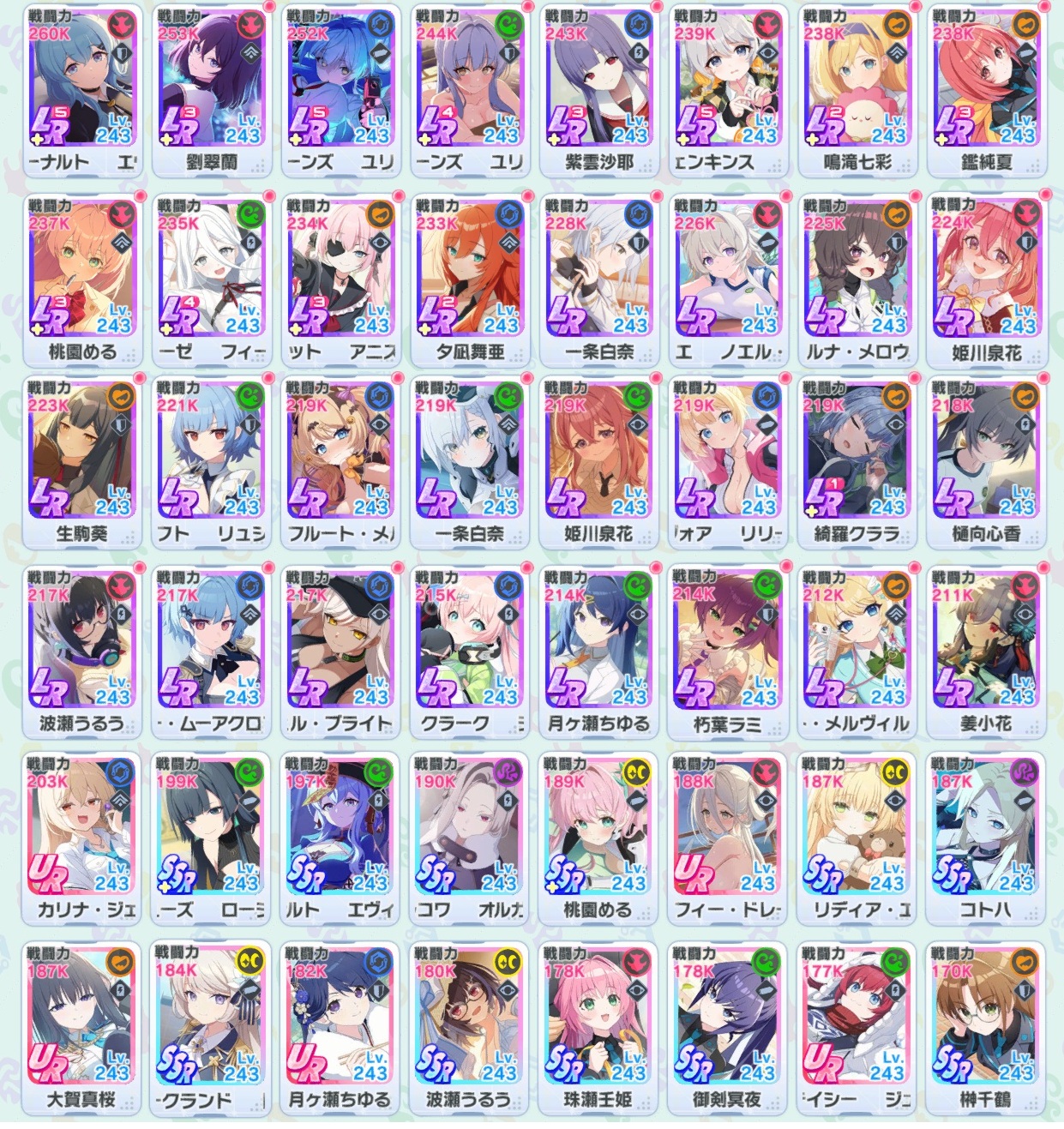Screen dimensions: 1064x1129
Task: Select the 御剣冥夜 character card
Action: (727, 1027)
